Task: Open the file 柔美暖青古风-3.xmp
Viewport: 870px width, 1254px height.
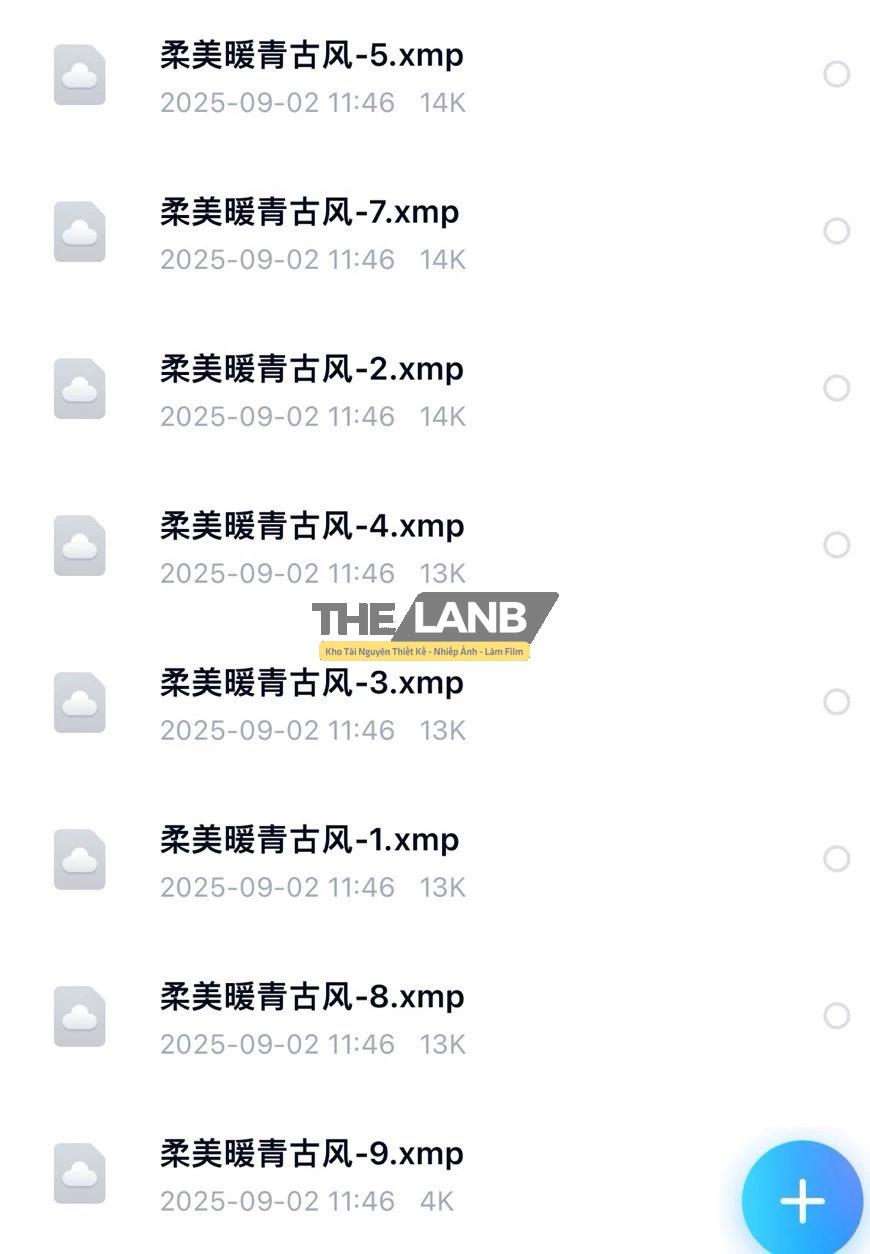Action: [311, 684]
